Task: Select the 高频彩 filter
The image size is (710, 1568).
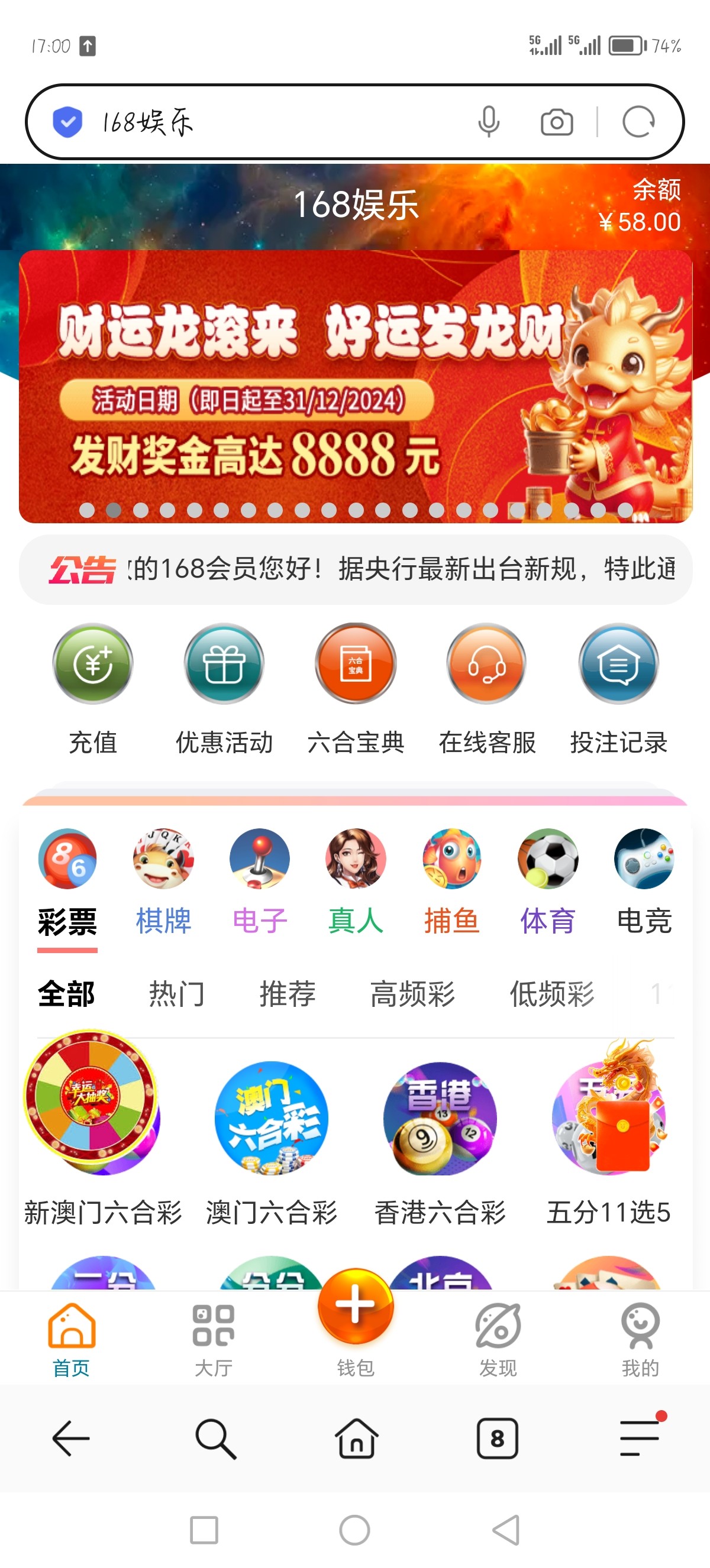Action: click(412, 993)
